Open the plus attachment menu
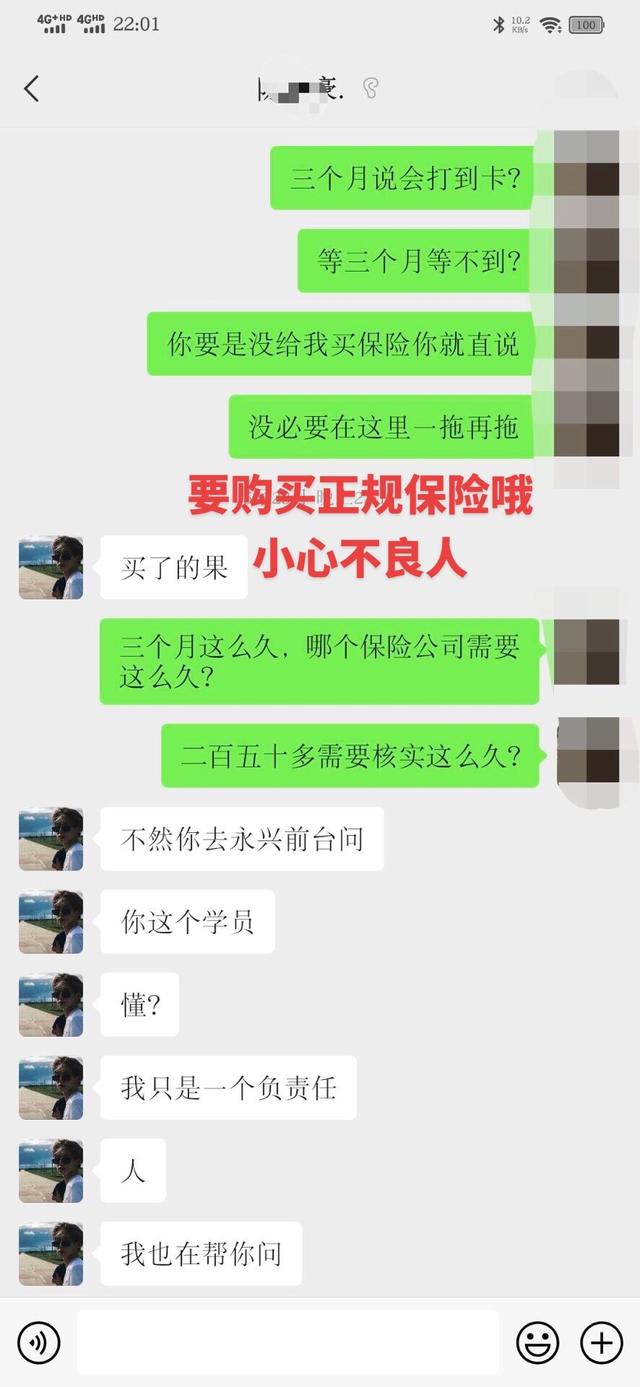Viewport: 640px width, 1387px height. click(601, 1342)
